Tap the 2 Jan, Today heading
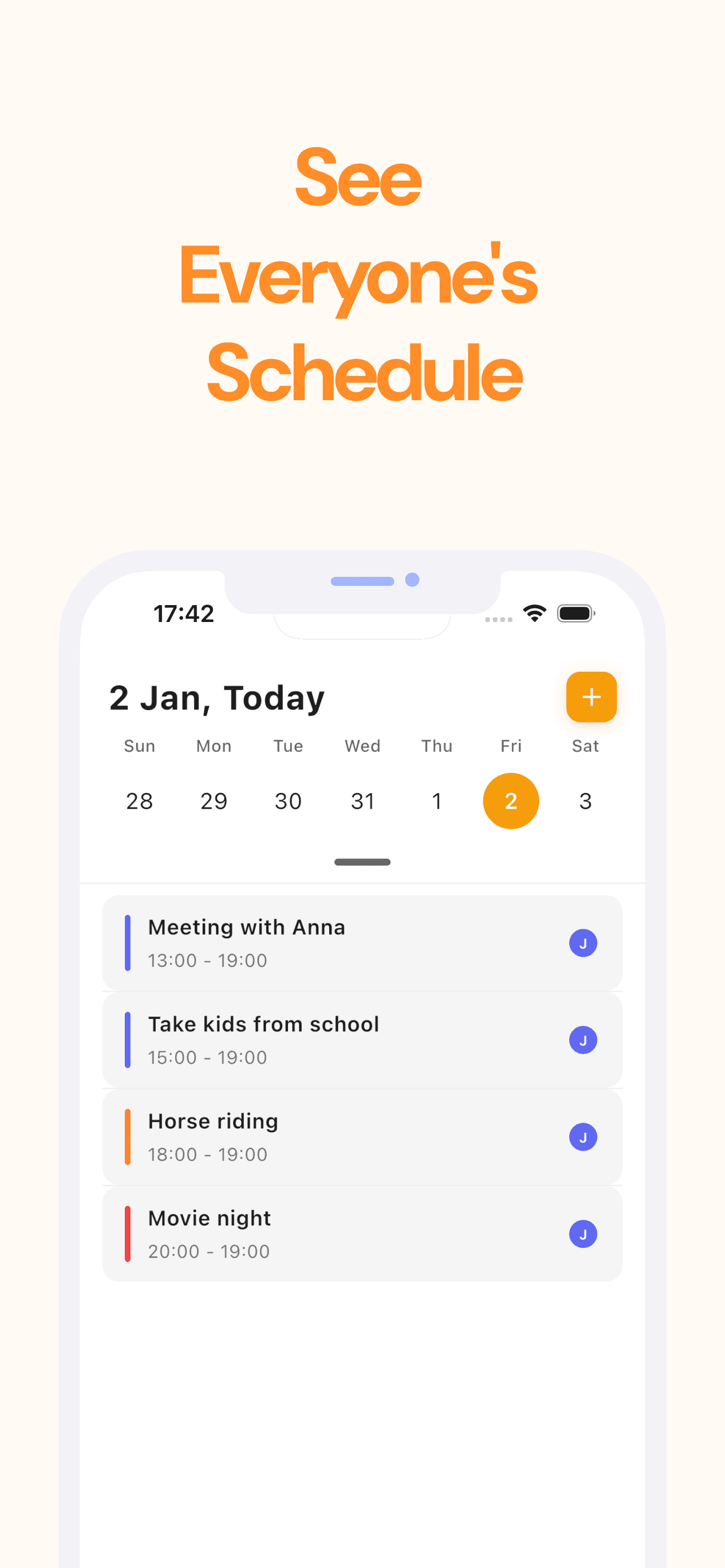Viewport: 725px width, 1568px height. 217,698
